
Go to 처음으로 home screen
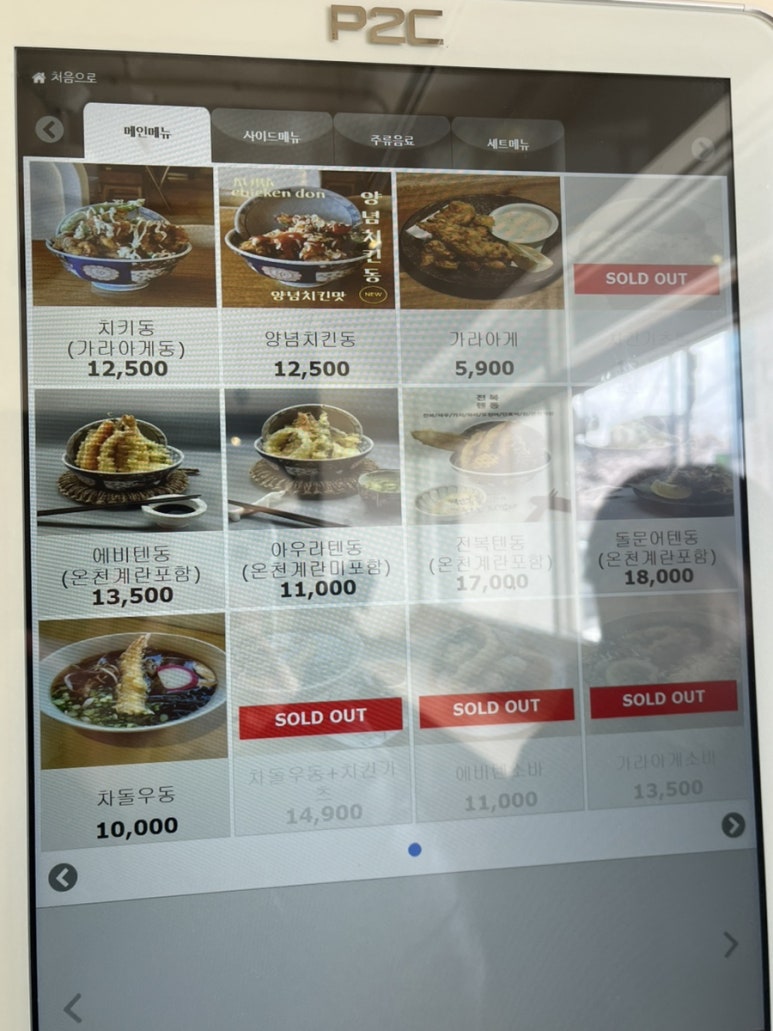coord(66,77)
